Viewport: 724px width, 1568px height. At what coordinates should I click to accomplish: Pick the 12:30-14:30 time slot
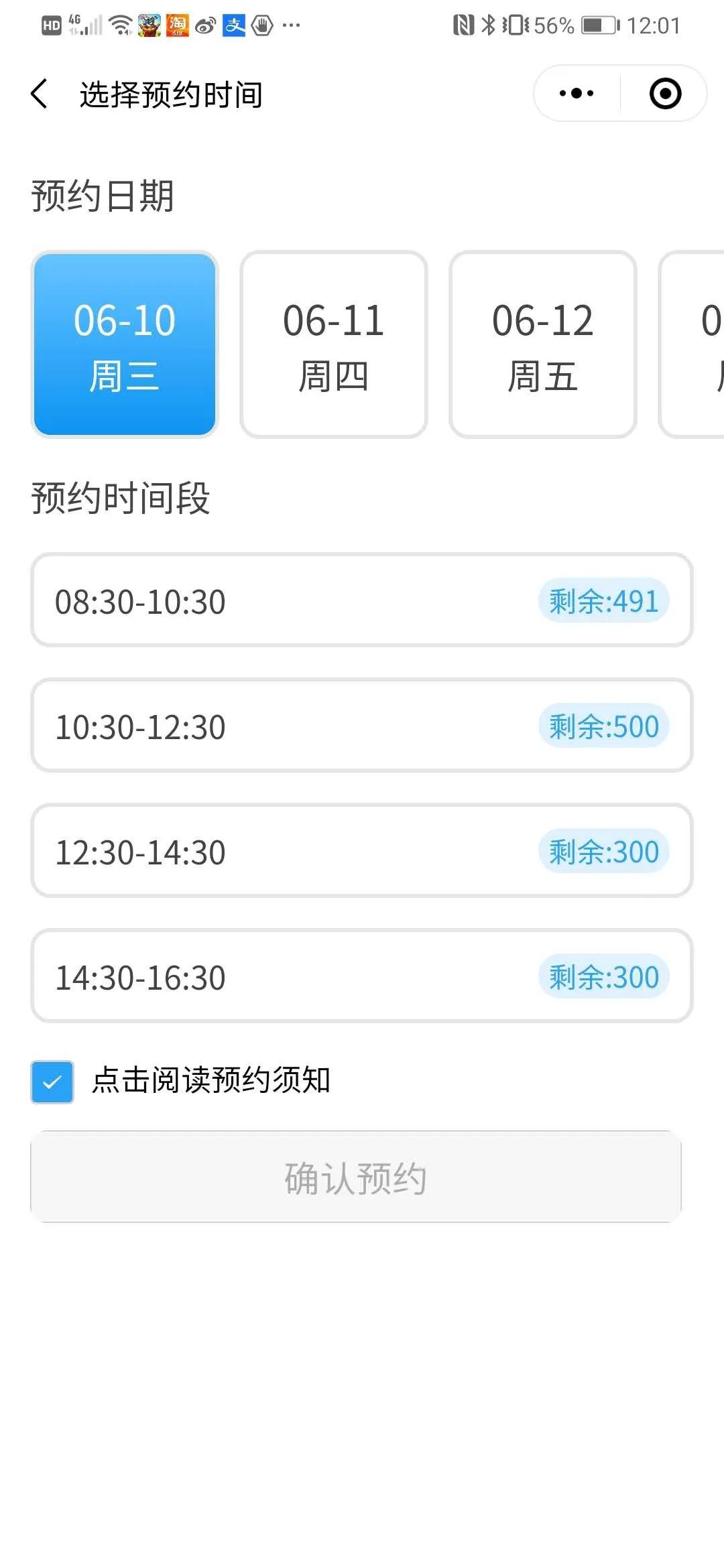click(x=362, y=851)
